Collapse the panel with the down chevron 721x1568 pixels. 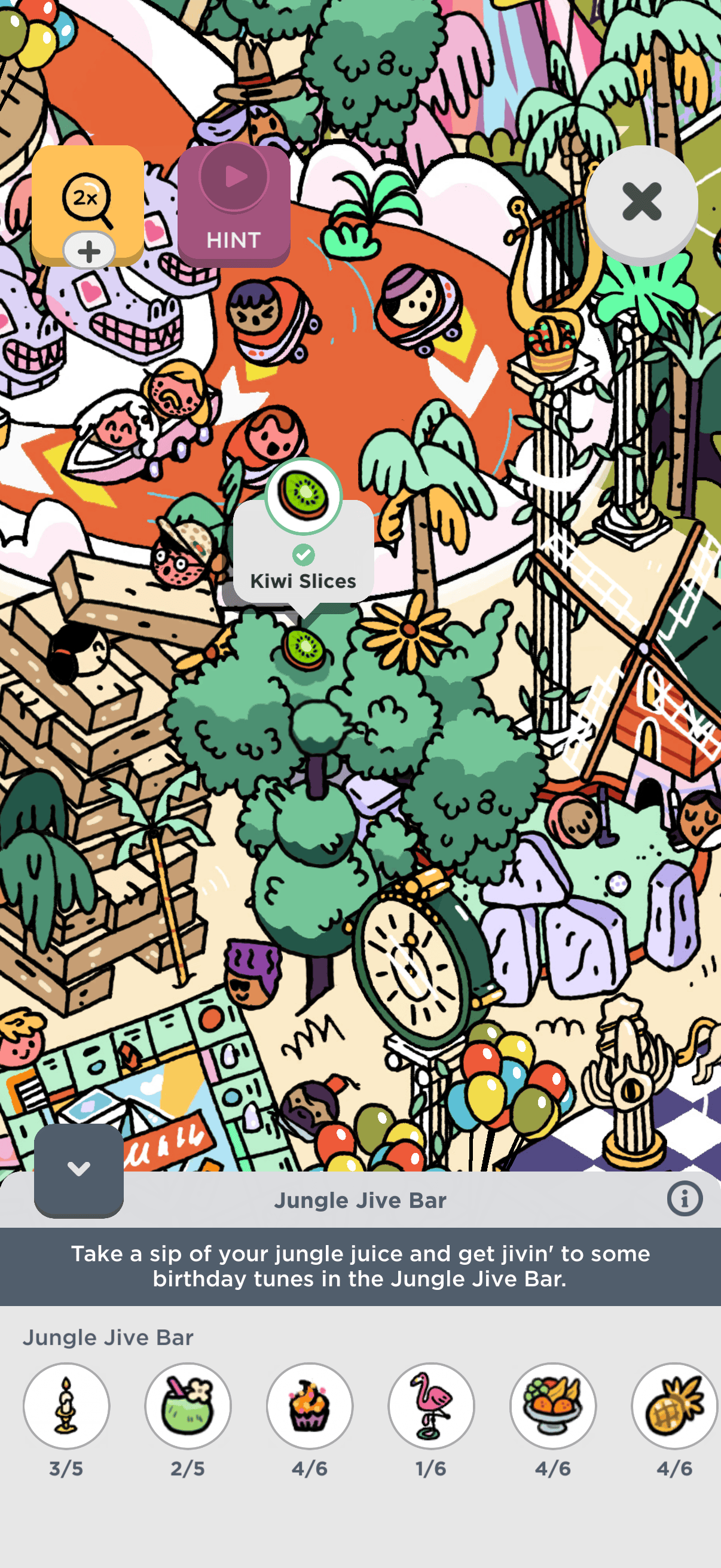[x=78, y=1169]
